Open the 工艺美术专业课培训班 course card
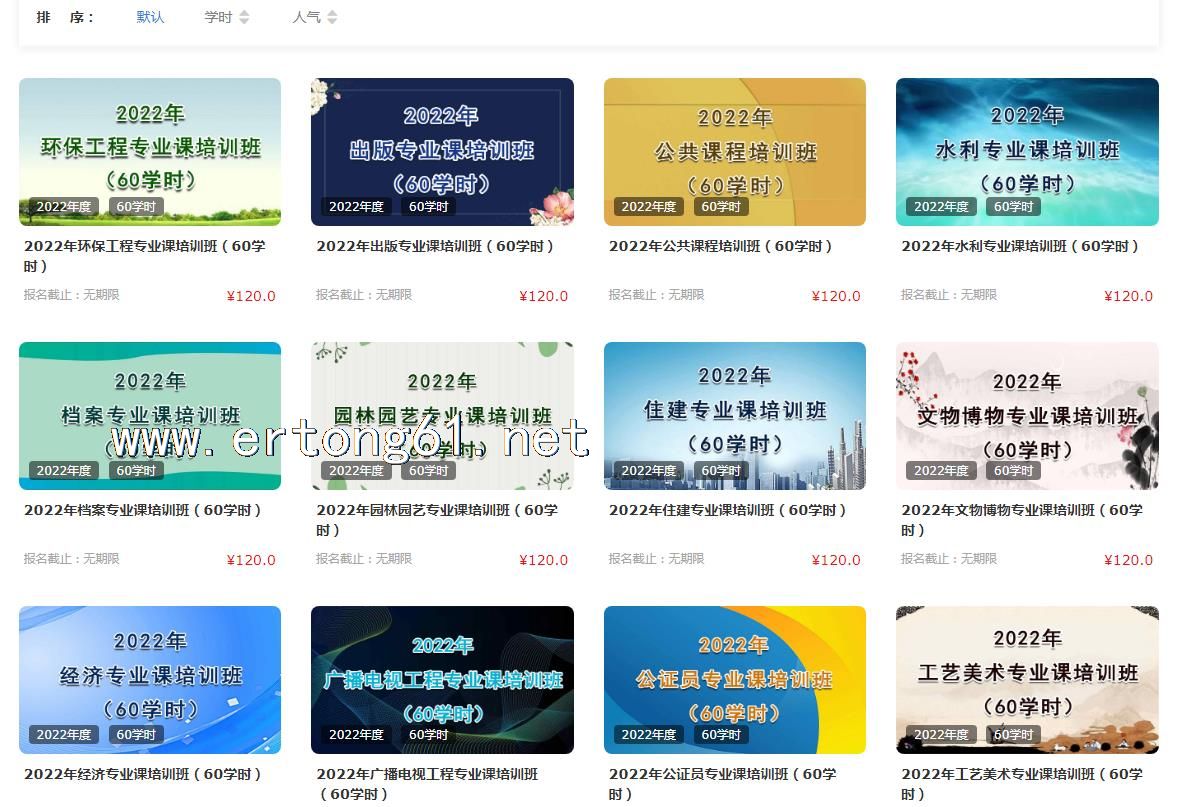1182x807 pixels. (x=1027, y=680)
